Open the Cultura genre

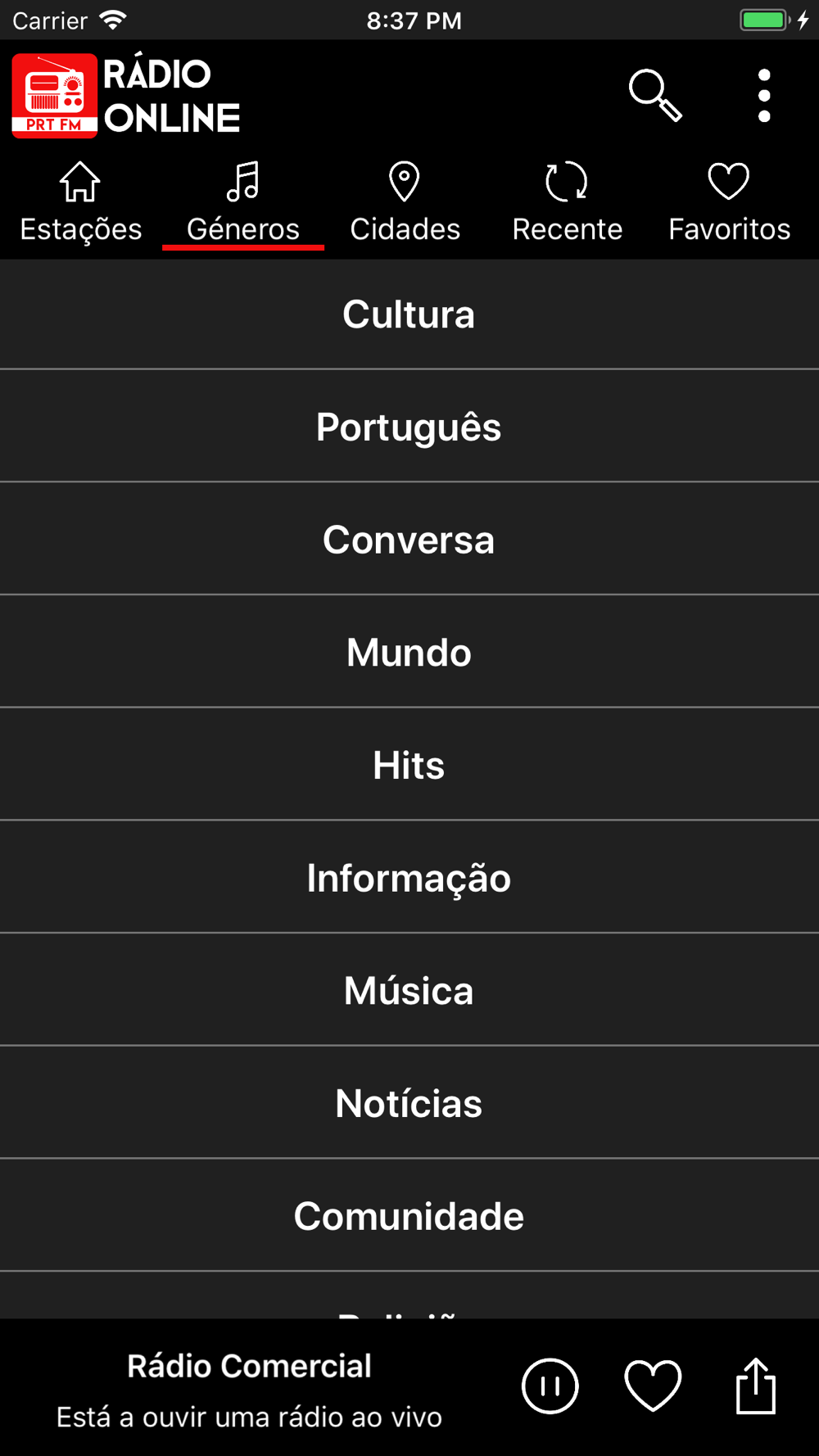[409, 314]
